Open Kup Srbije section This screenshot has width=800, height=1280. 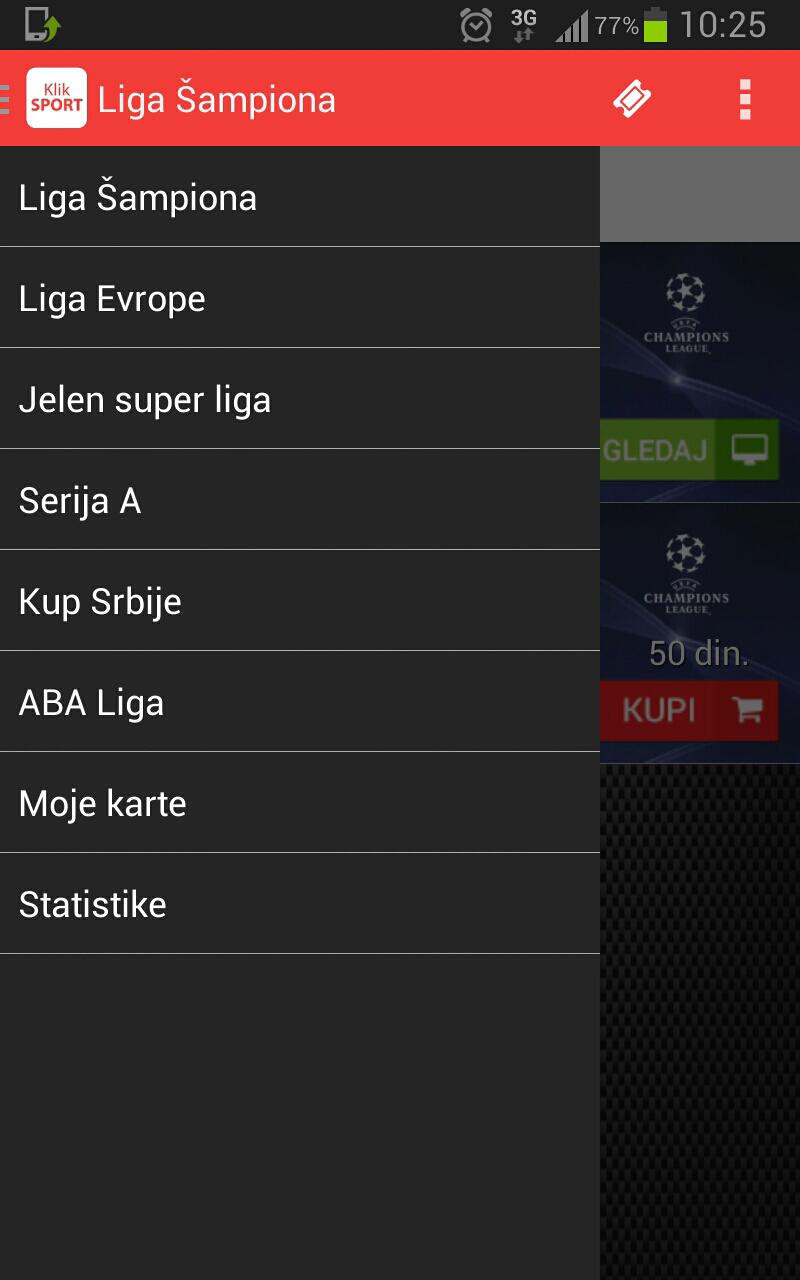pyautogui.click(x=99, y=601)
